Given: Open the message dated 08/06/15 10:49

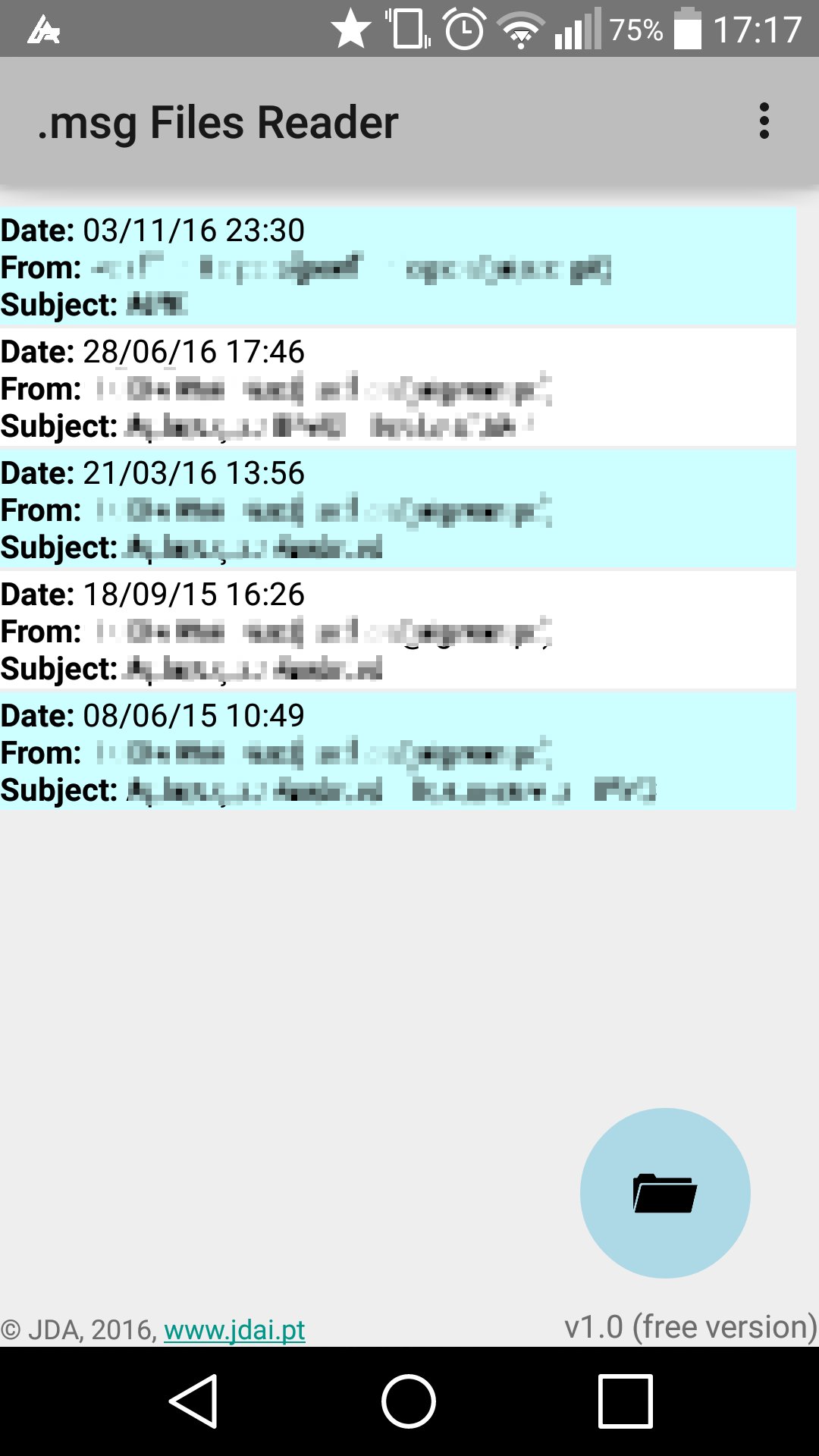Looking at the screenshot, I should [x=397, y=752].
